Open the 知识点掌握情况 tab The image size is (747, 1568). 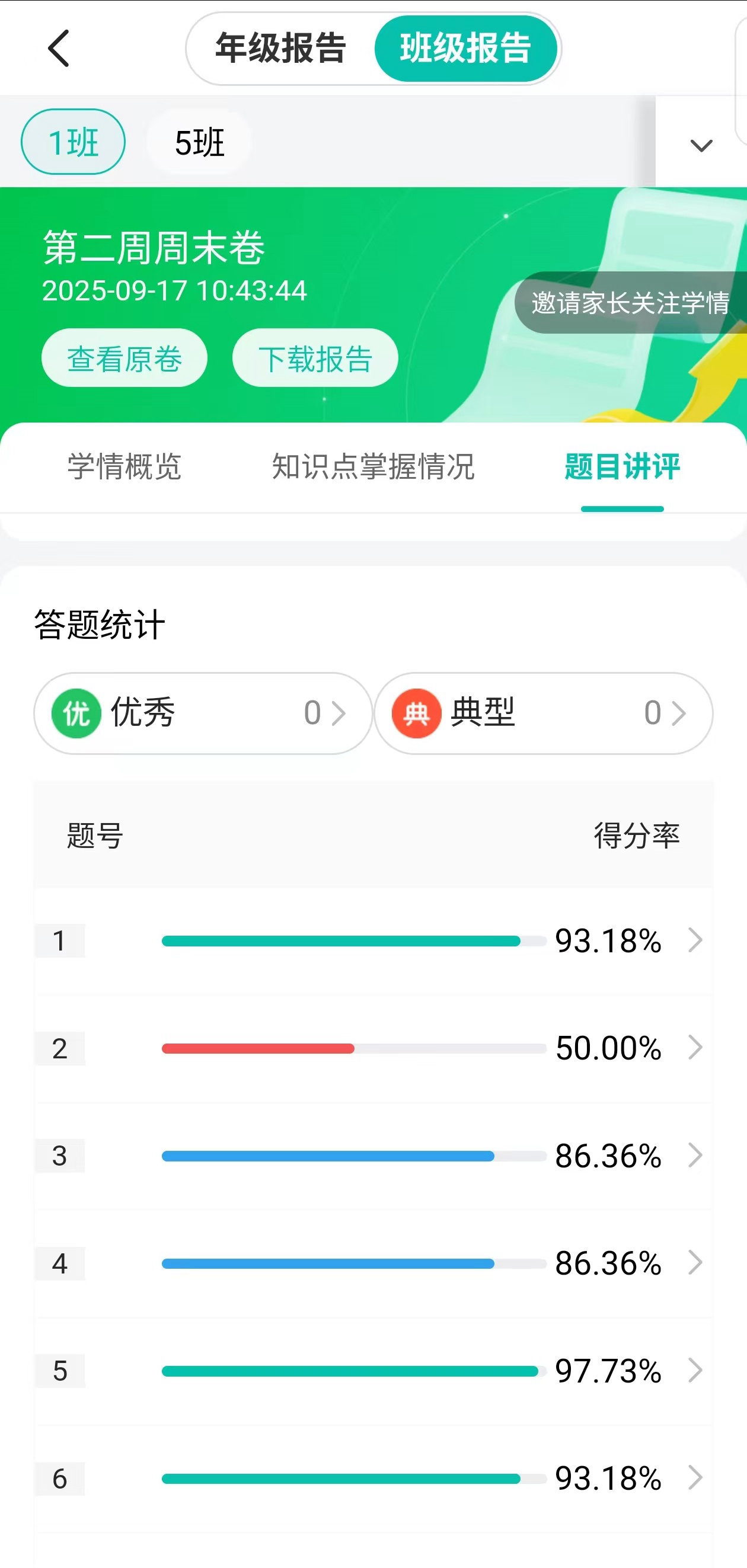coord(373,467)
